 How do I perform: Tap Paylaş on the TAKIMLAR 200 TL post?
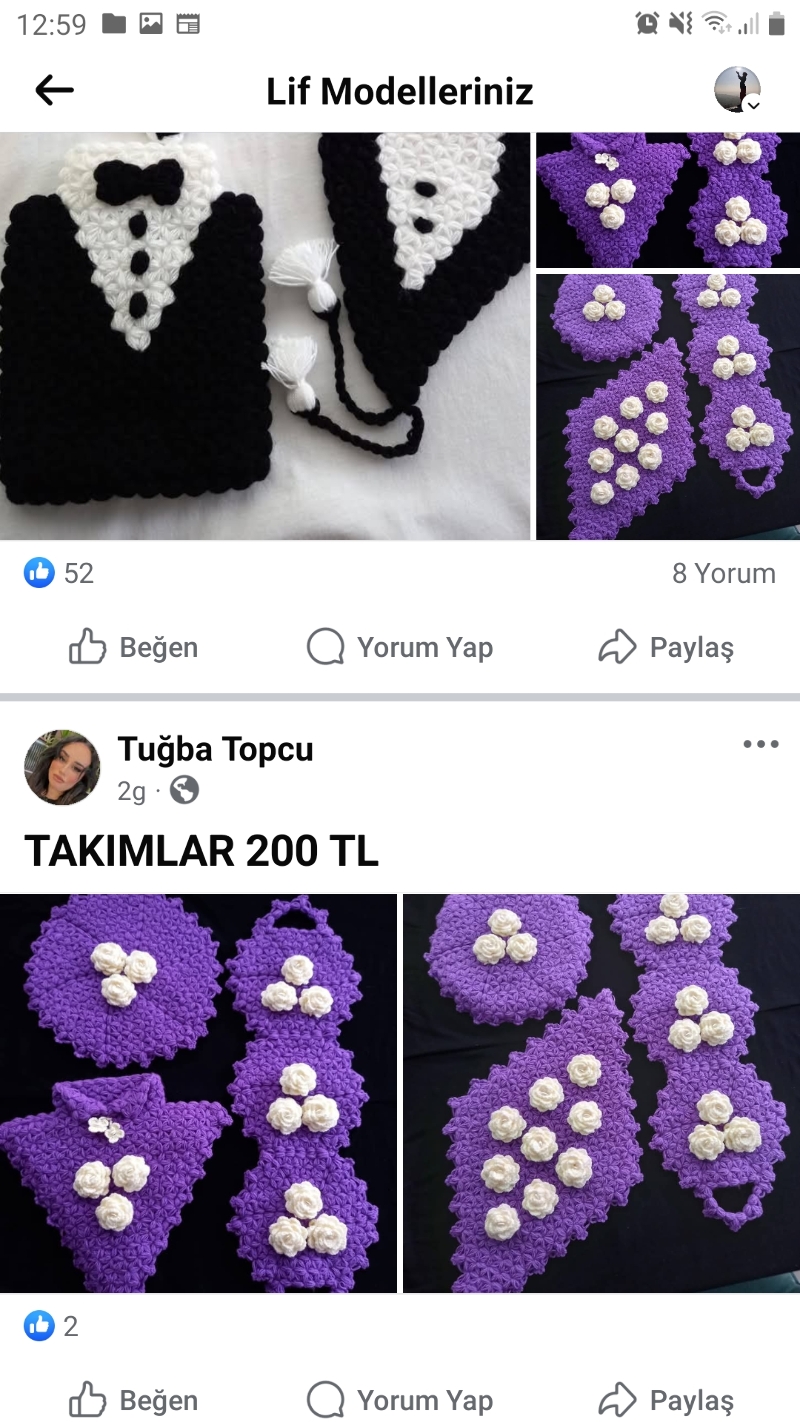[666, 1400]
